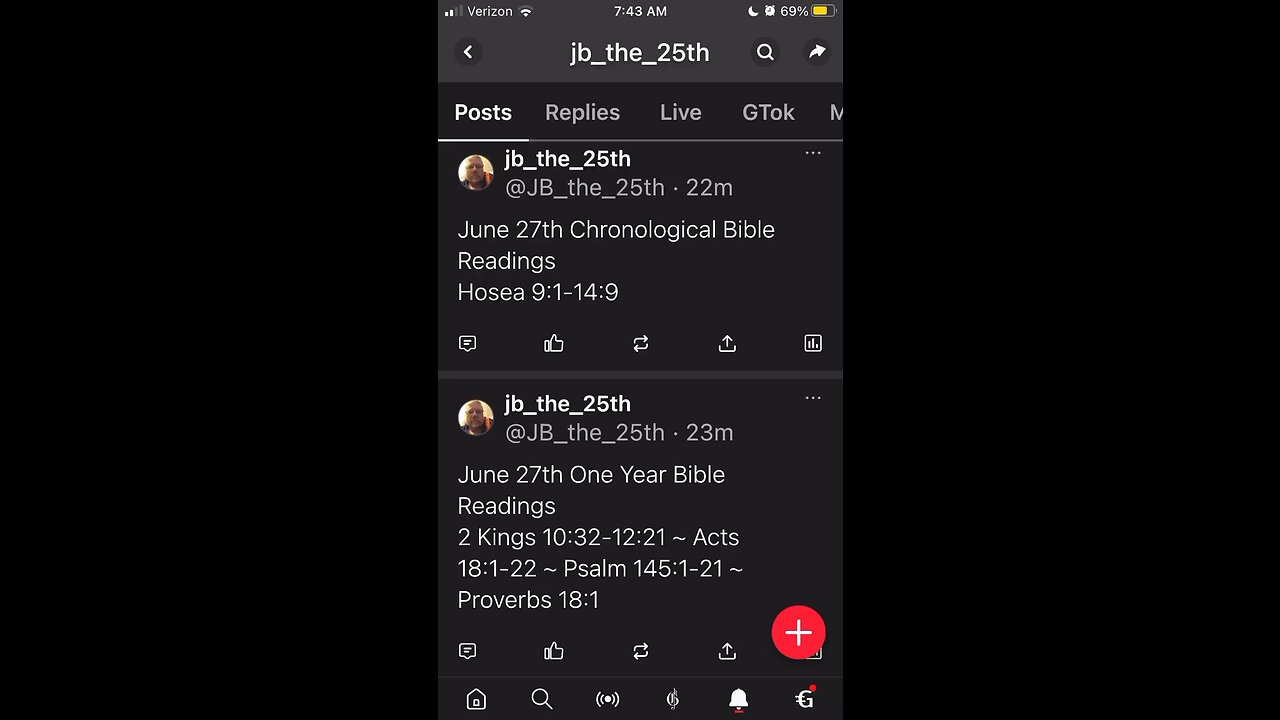Switch to the Replies tab

[x=582, y=112]
